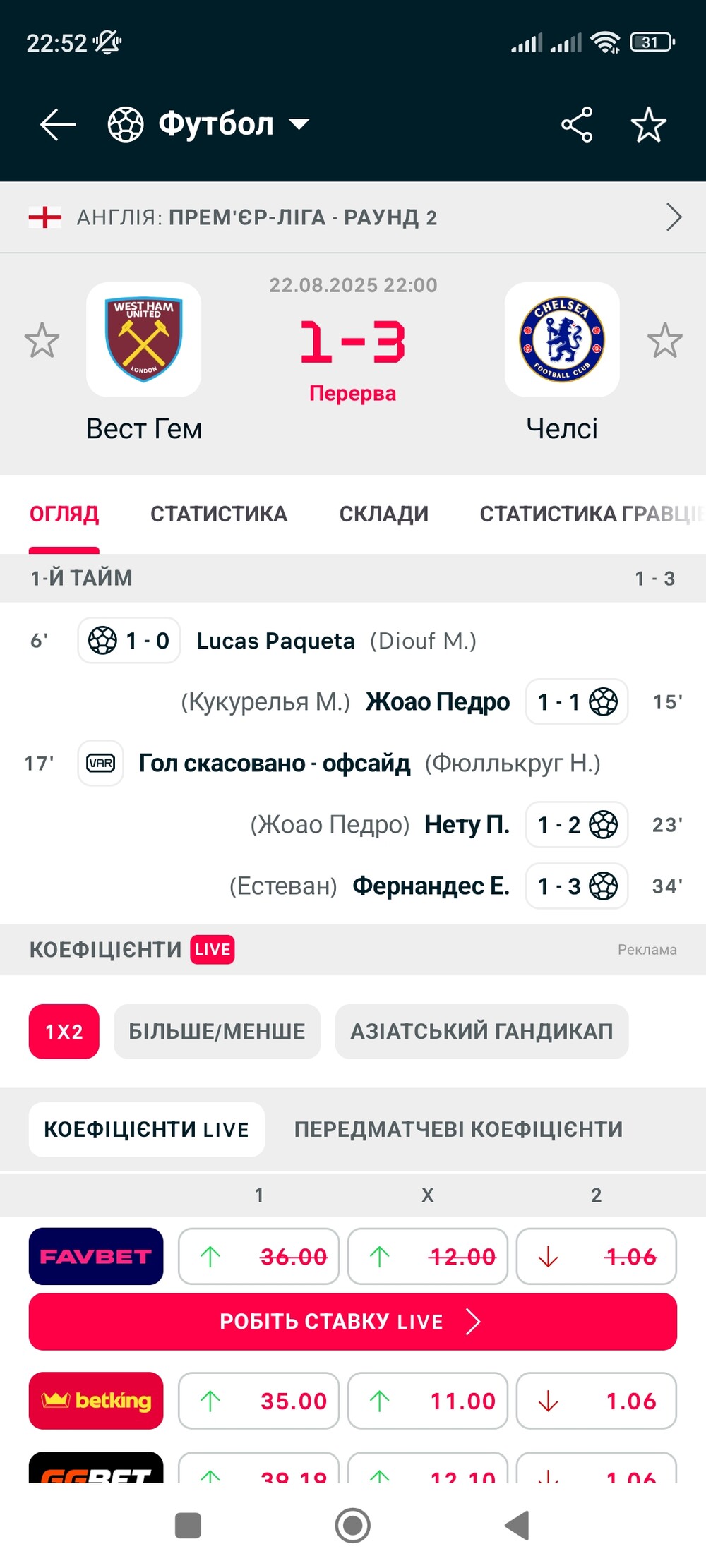Tap betking draw odds 11.00
This screenshot has height=1568, width=706.
(428, 1401)
